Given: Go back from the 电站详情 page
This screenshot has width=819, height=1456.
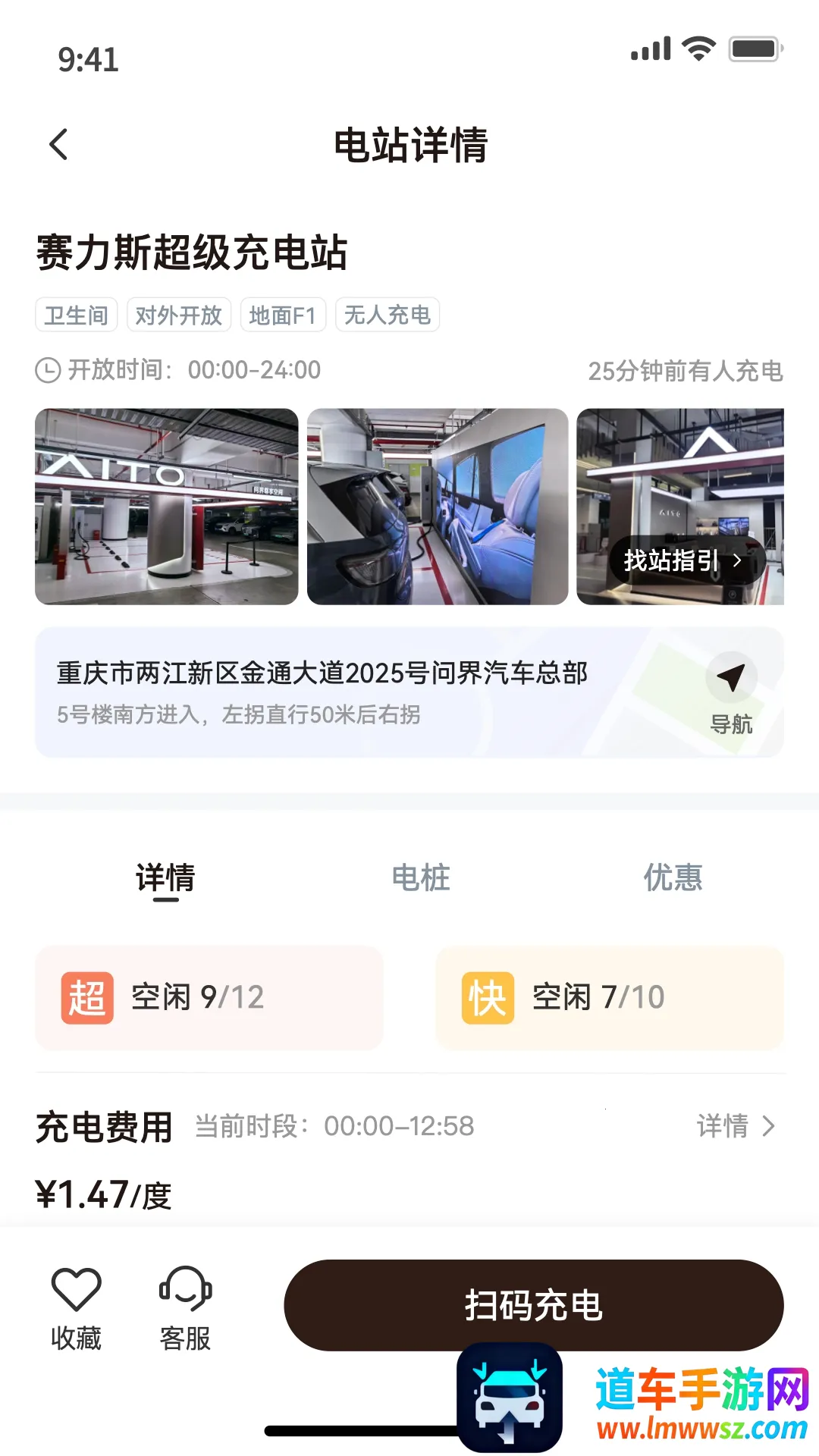Looking at the screenshot, I should [58, 144].
